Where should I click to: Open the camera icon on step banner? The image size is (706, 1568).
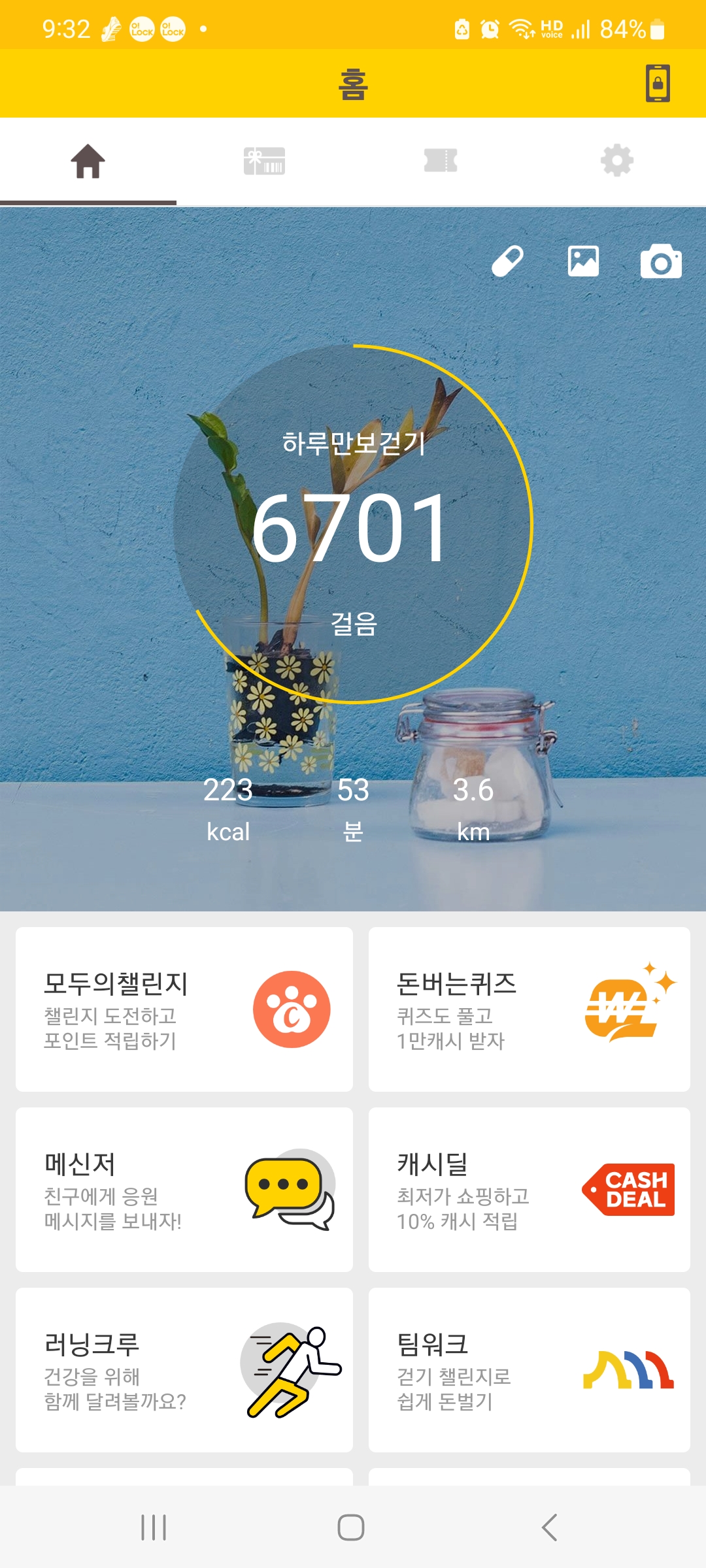[661, 262]
